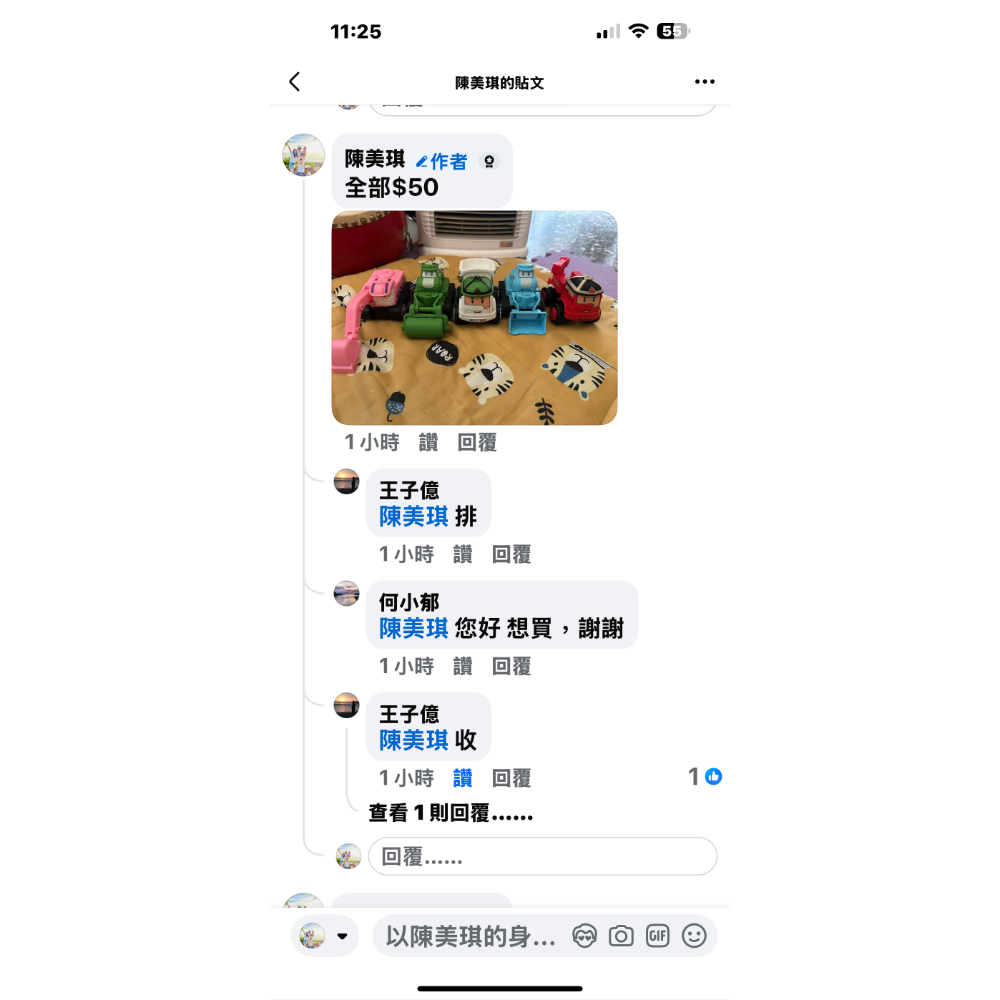Reply to 陳美琪's 全部$50 comment

click(477, 442)
